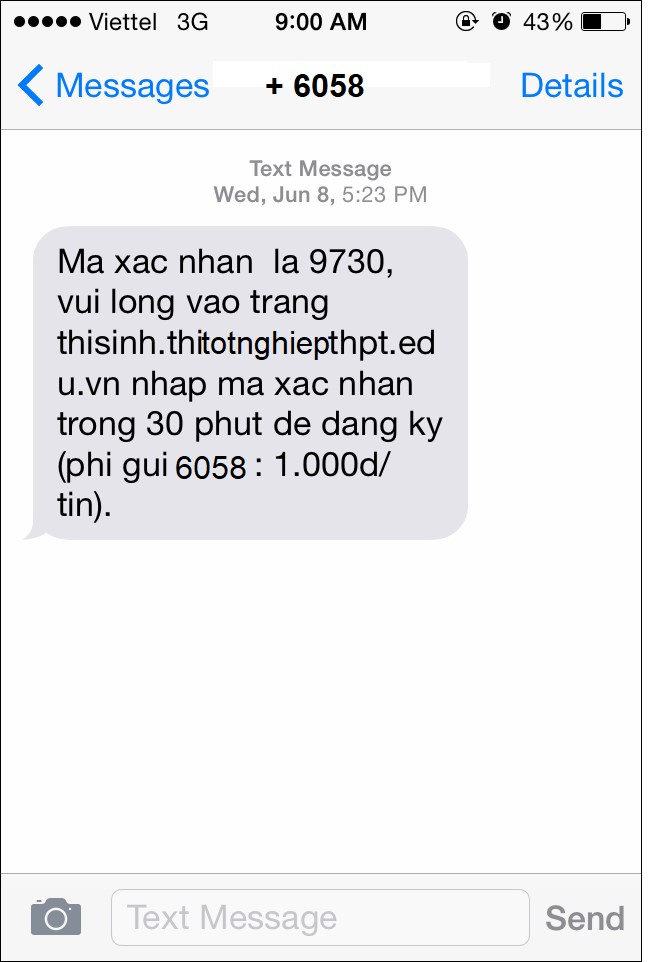The height and width of the screenshot is (962, 650).
Task: Focus the Text Message input field
Action: [x=319, y=917]
